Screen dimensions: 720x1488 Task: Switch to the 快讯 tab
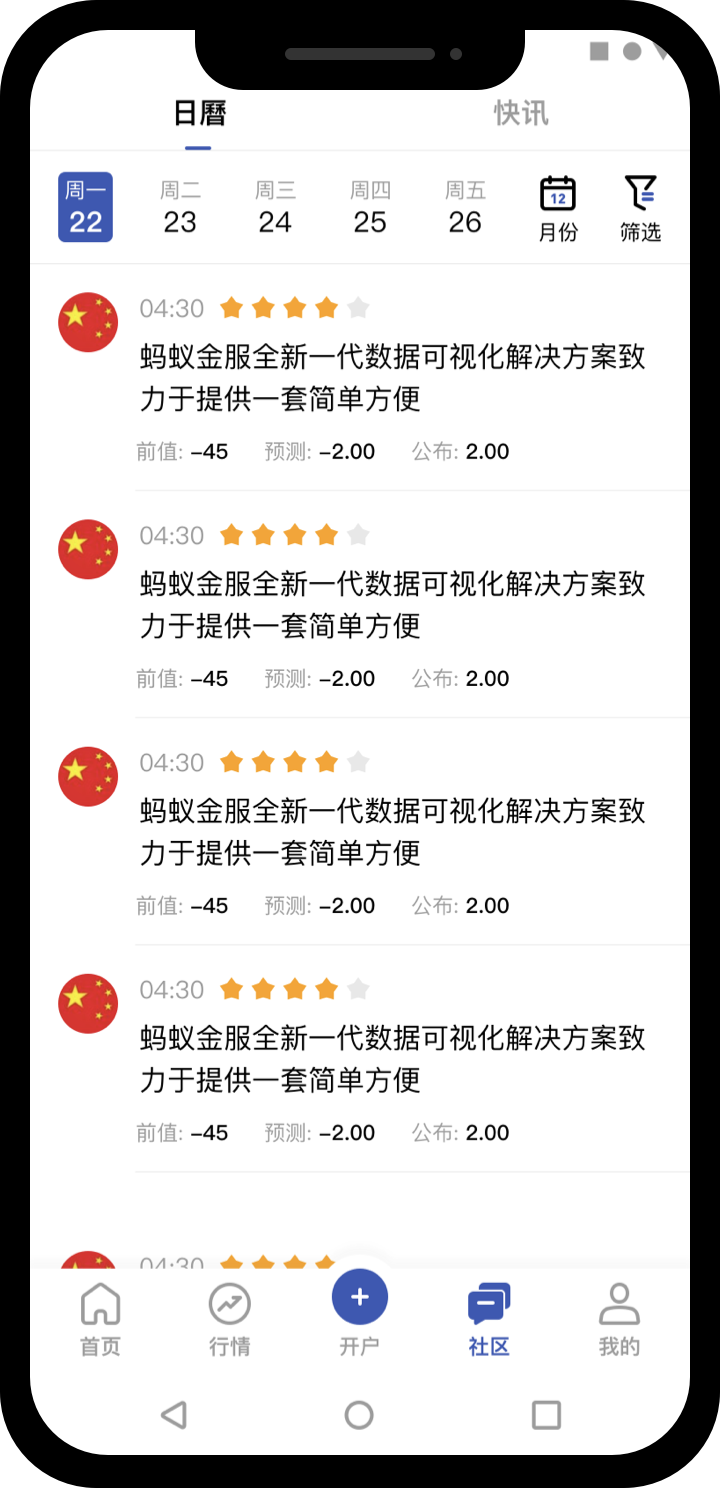point(521,114)
